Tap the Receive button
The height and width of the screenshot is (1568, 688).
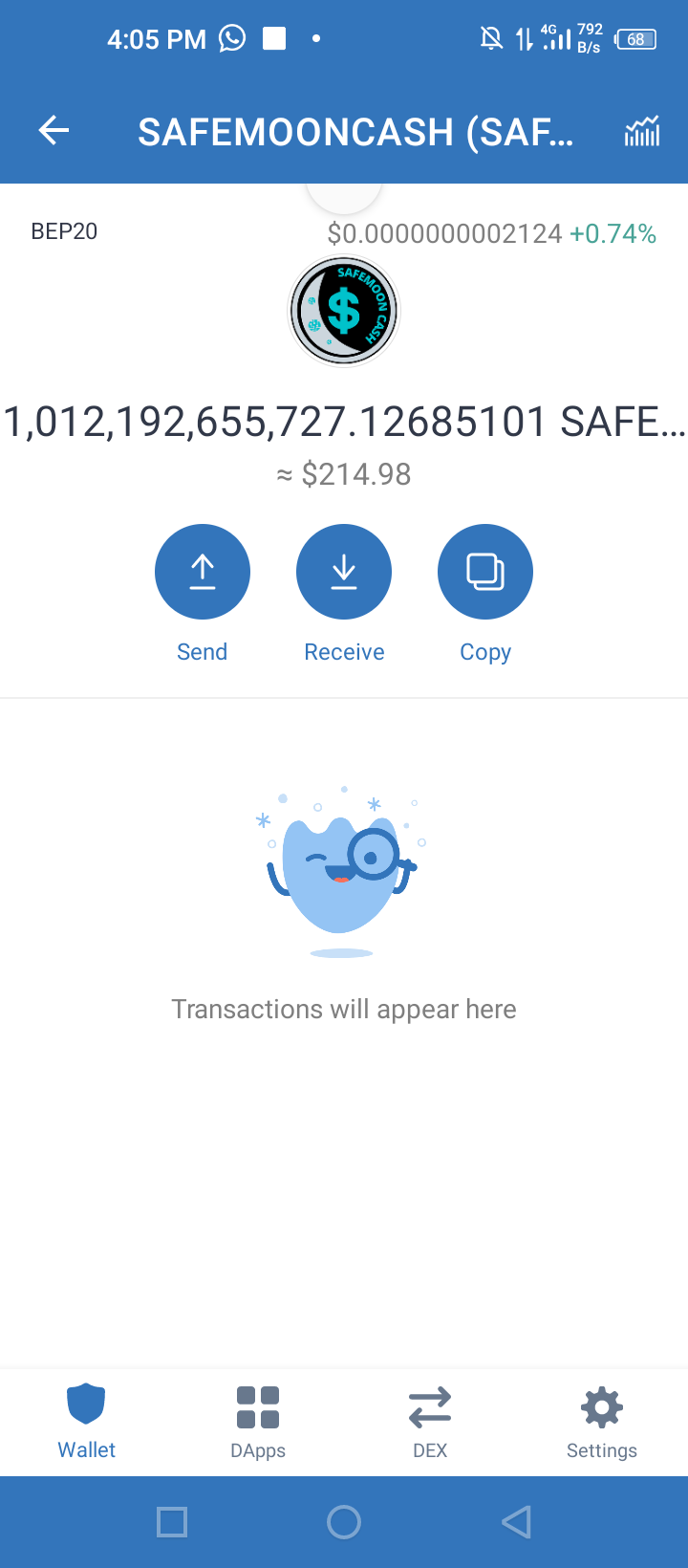[x=344, y=572]
